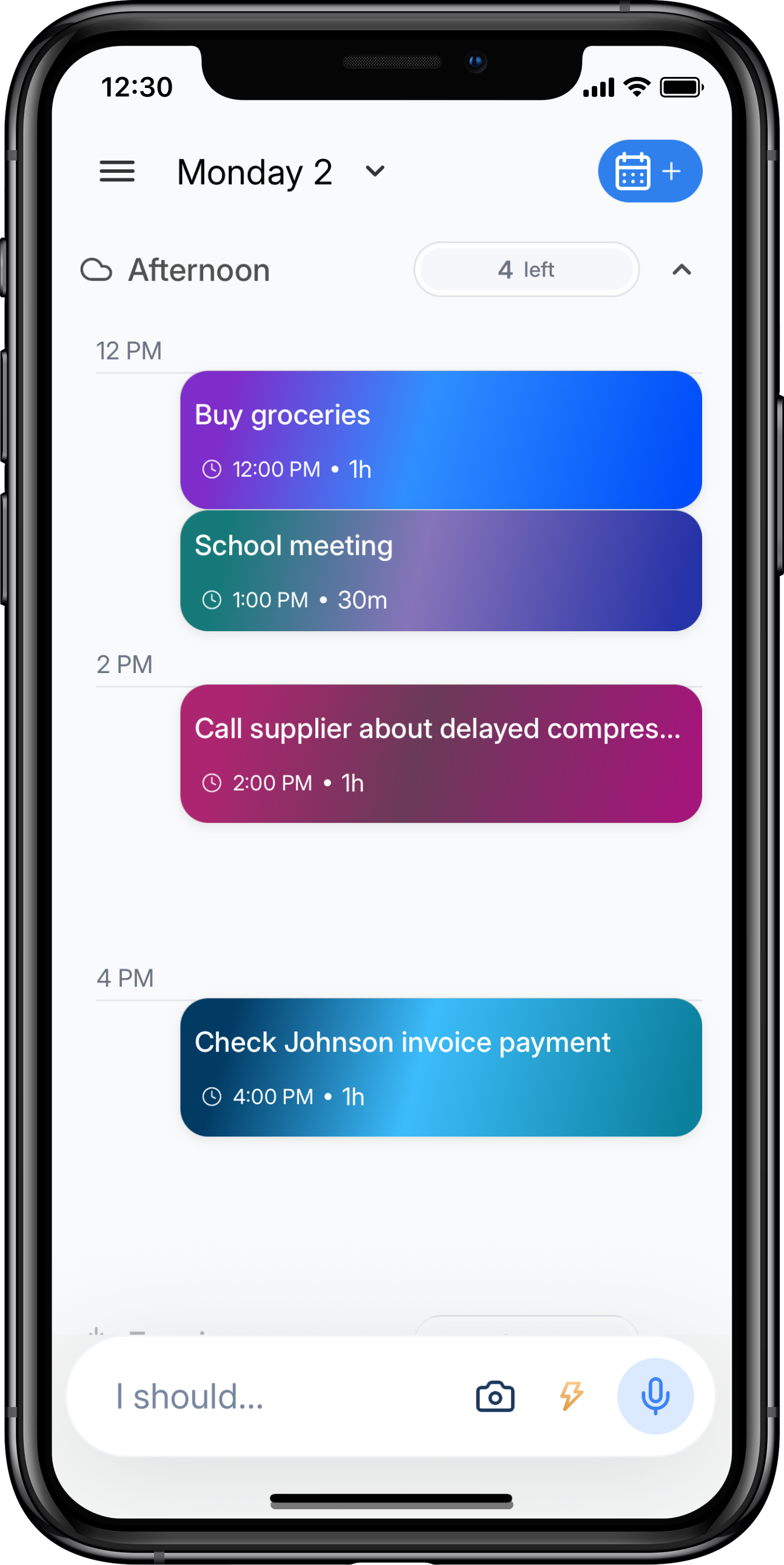Open the hamburger menu
Image resolution: width=784 pixels, height=1565 pixels.
pyautogui.click(x=116, y=172)
